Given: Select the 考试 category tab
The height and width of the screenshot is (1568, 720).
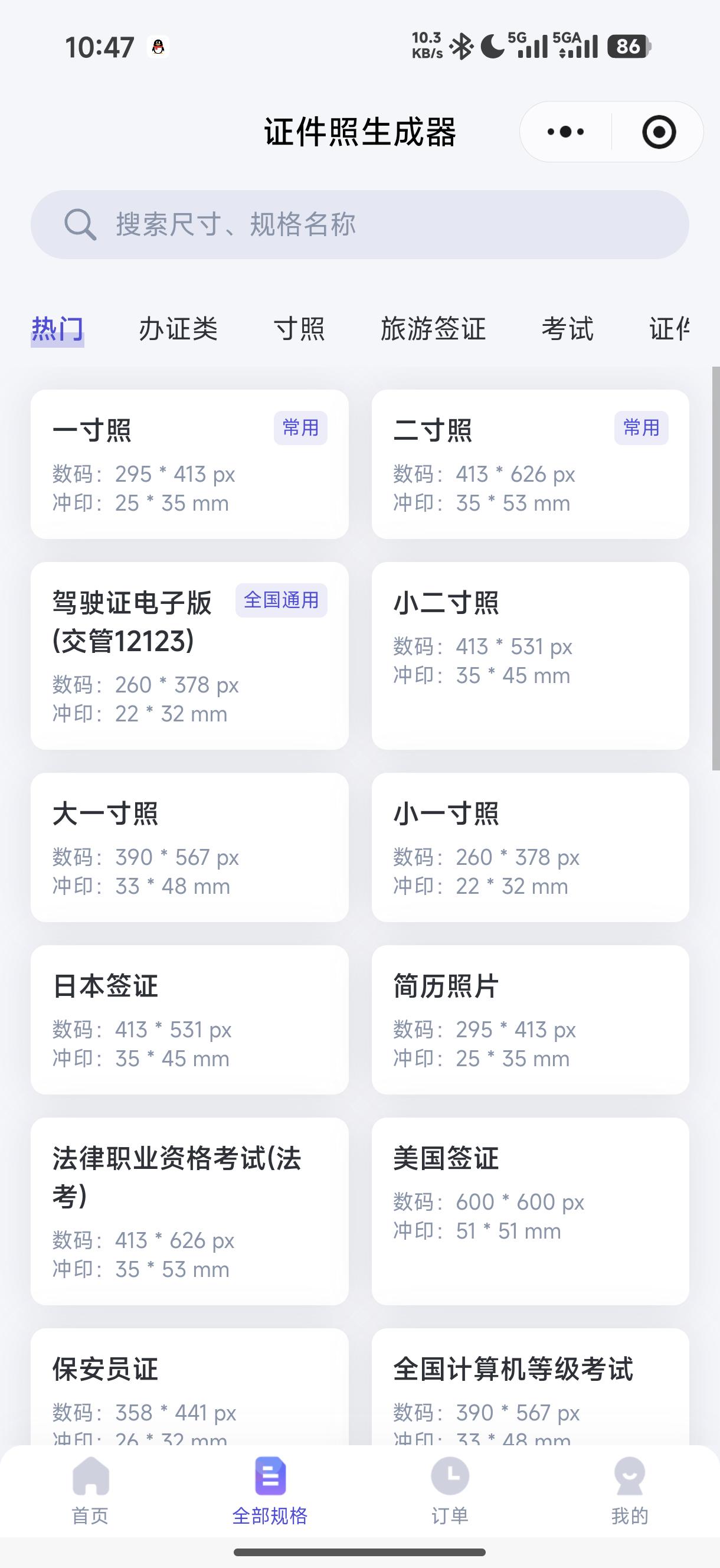Looking at the screenshot, I should [x=567, y=329].
